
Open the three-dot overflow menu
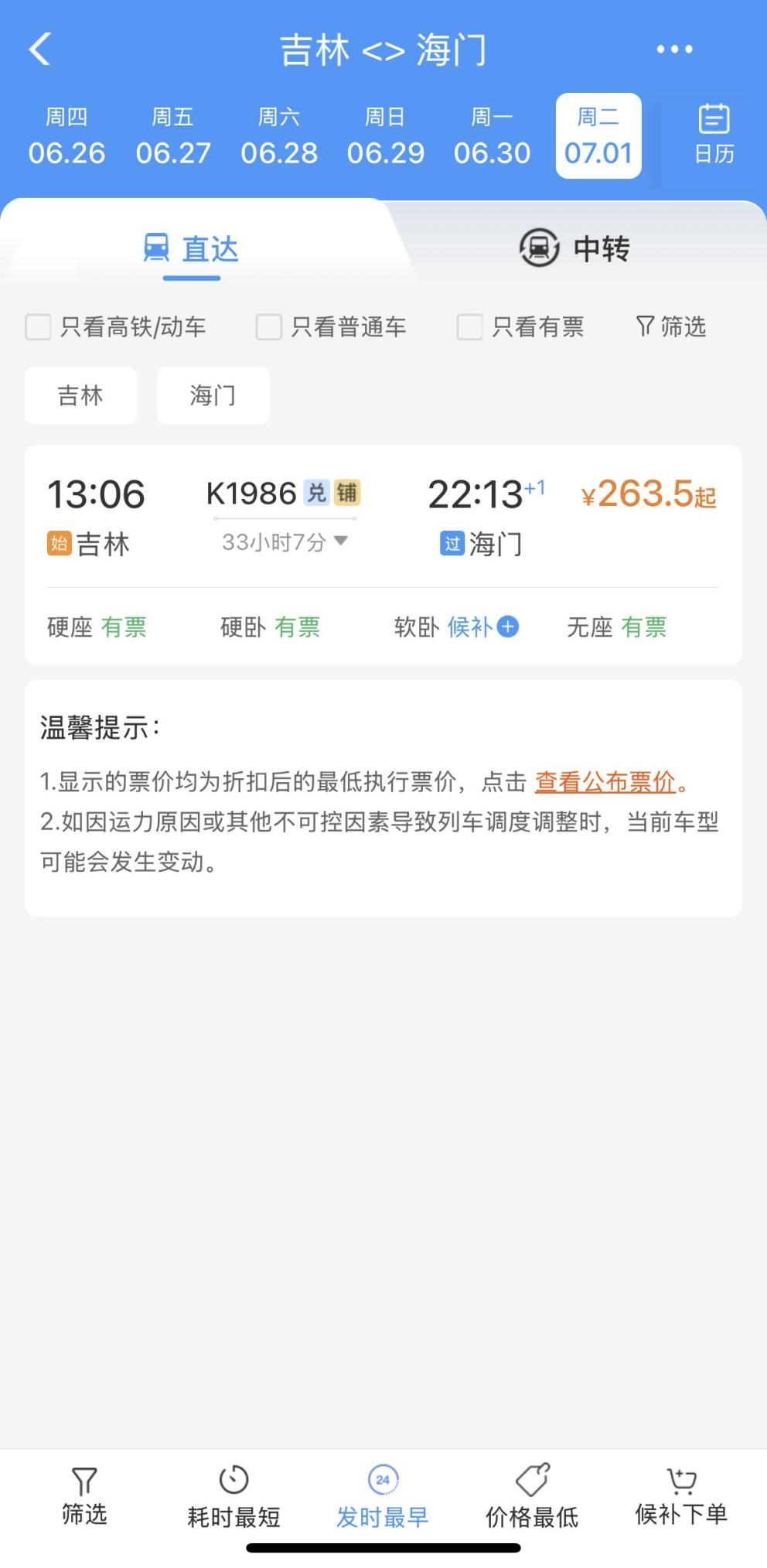coord(674,50)
